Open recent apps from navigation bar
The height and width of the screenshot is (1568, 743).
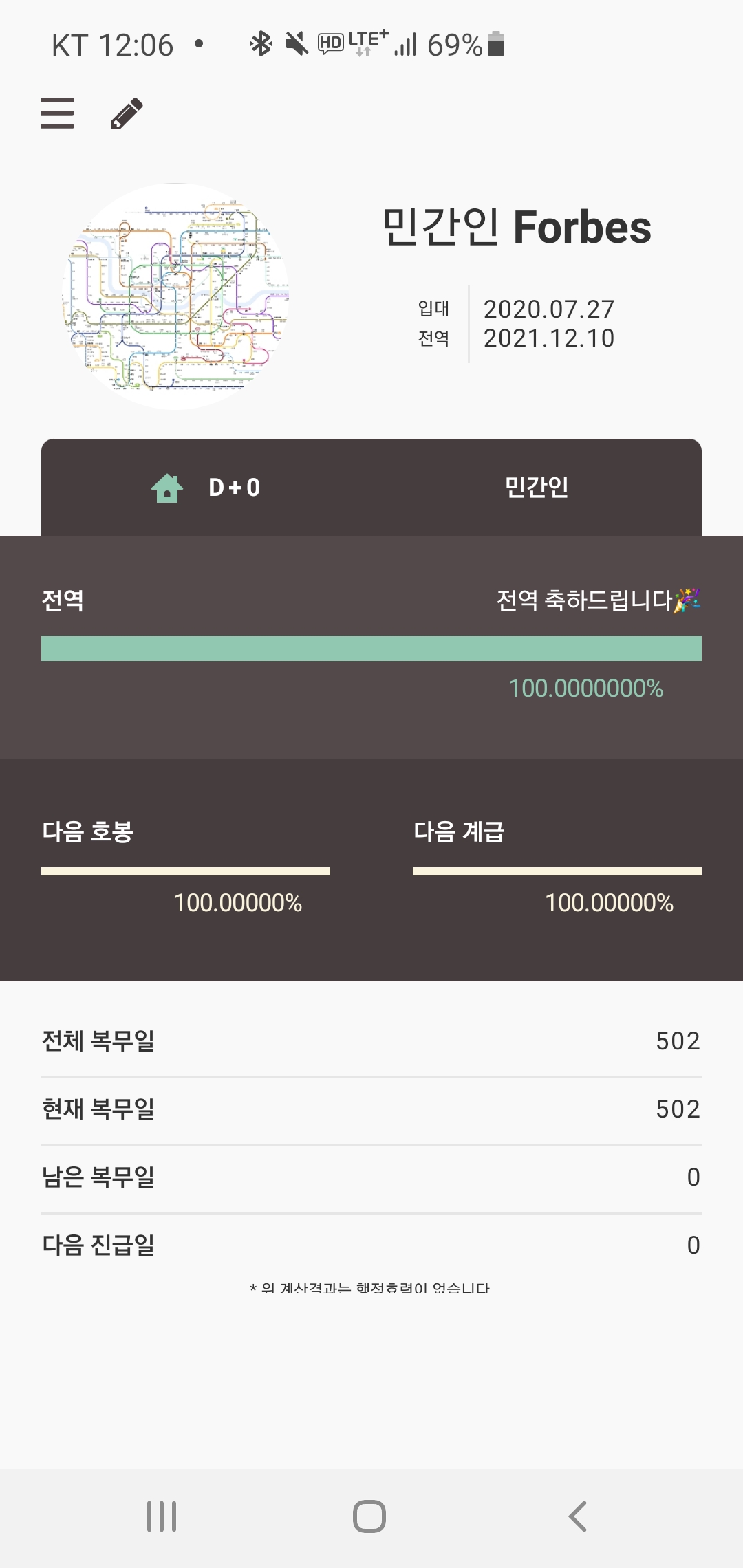click(x=162, y=1516)
